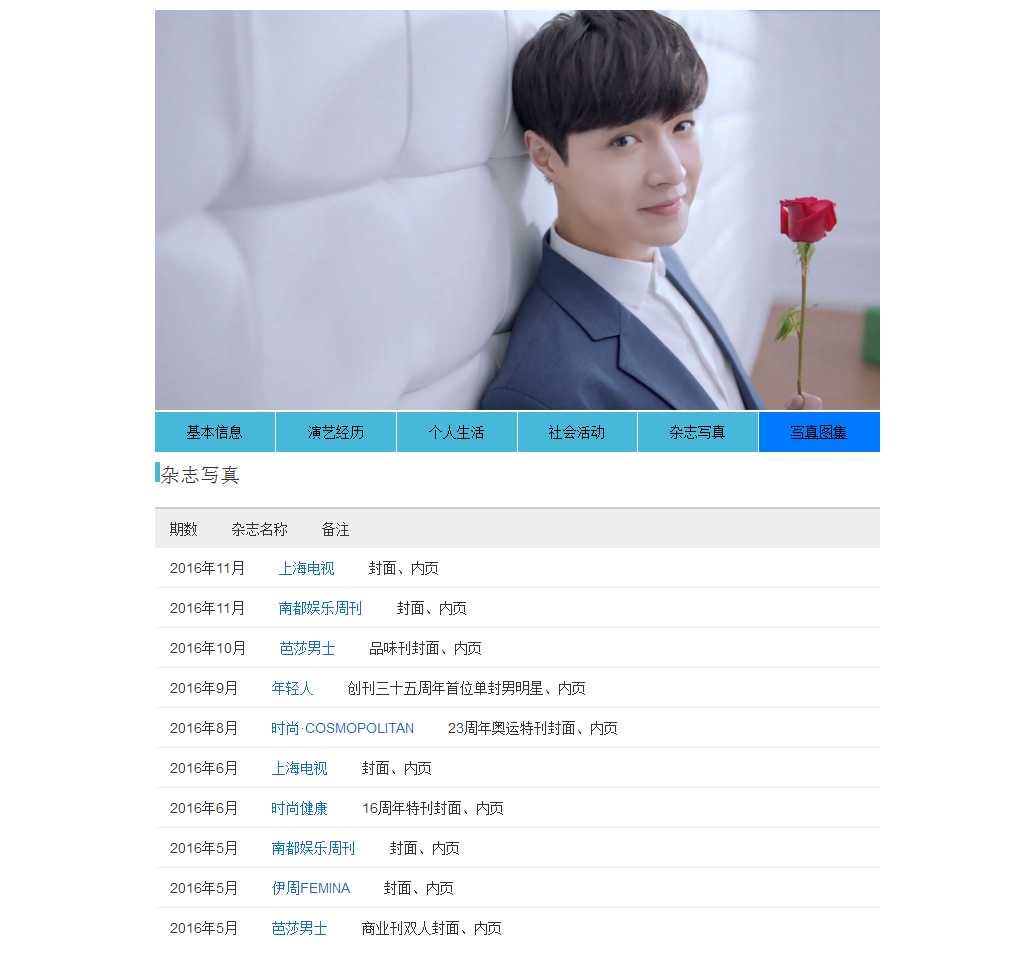Open the 伊周FEMINA link
This screenshot has width=1035, height=957.
pos(311,888)
